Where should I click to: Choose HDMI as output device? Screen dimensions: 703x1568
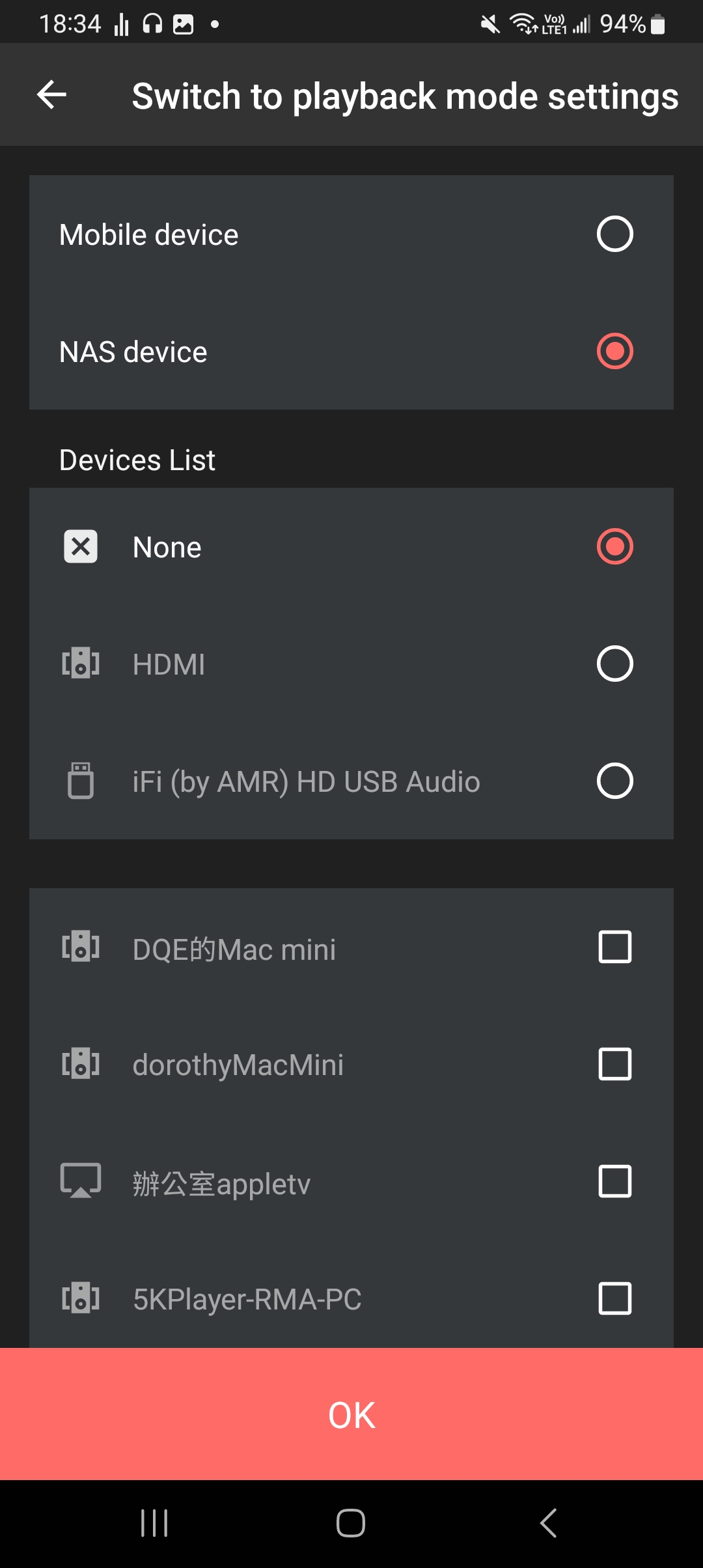[x=351, y=664]
